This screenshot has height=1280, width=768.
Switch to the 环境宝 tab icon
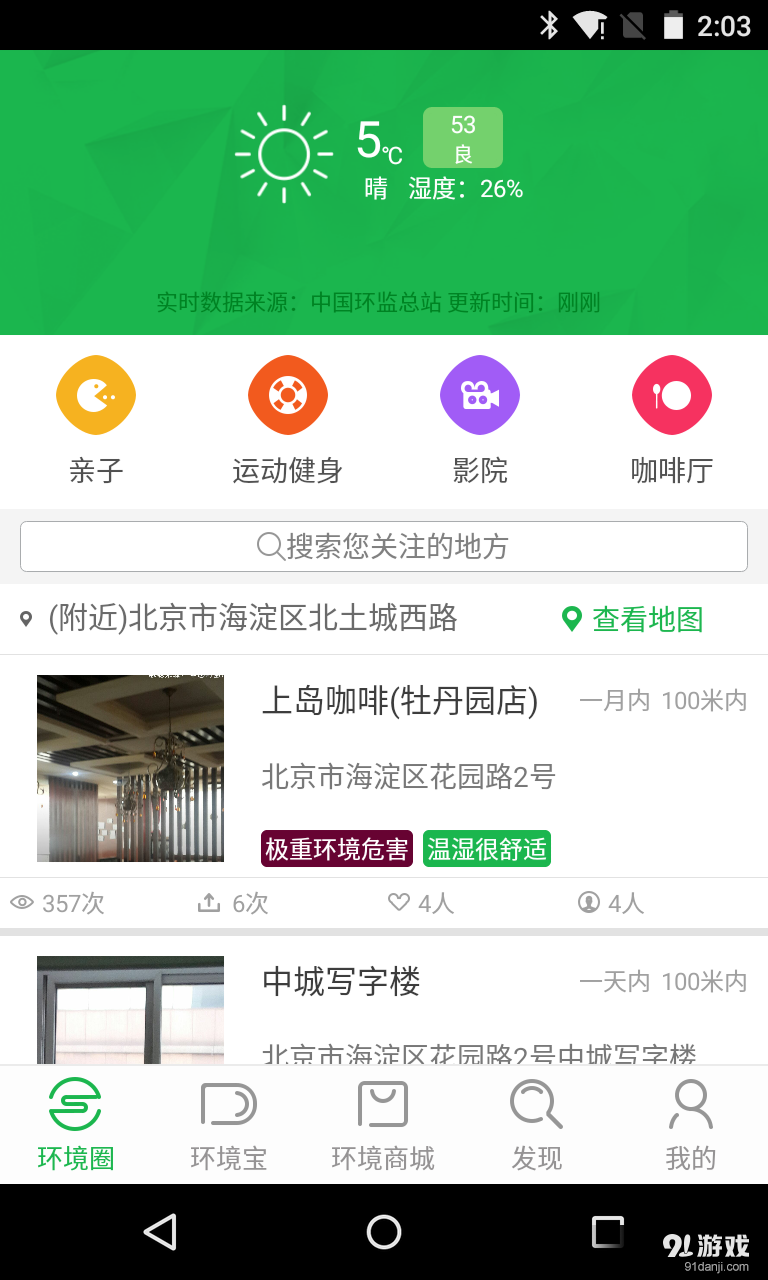pyautogui.click(x=230, y=1105)
